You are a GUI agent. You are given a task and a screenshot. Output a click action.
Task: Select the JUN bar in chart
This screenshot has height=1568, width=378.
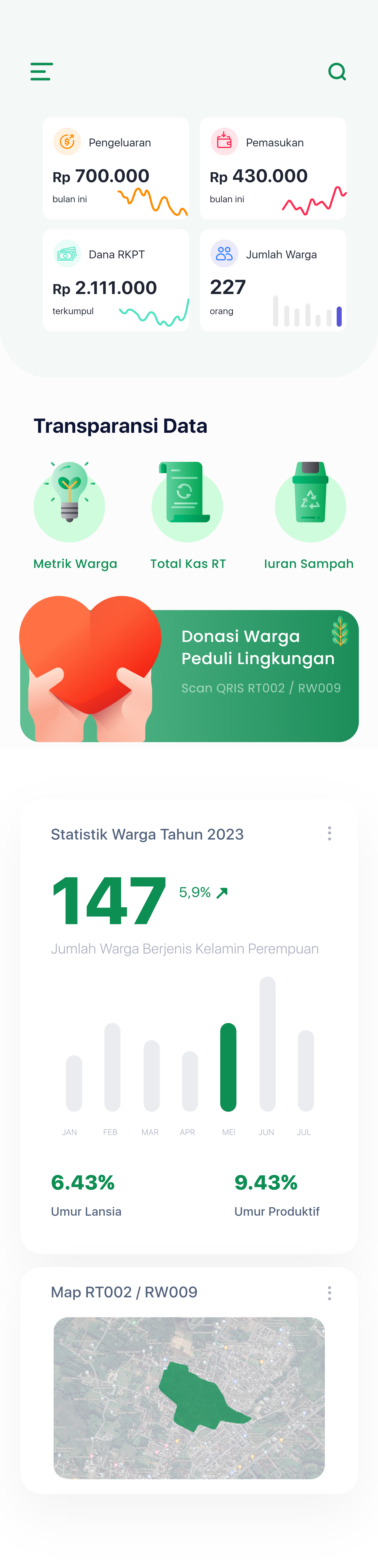click(267, 1044)
